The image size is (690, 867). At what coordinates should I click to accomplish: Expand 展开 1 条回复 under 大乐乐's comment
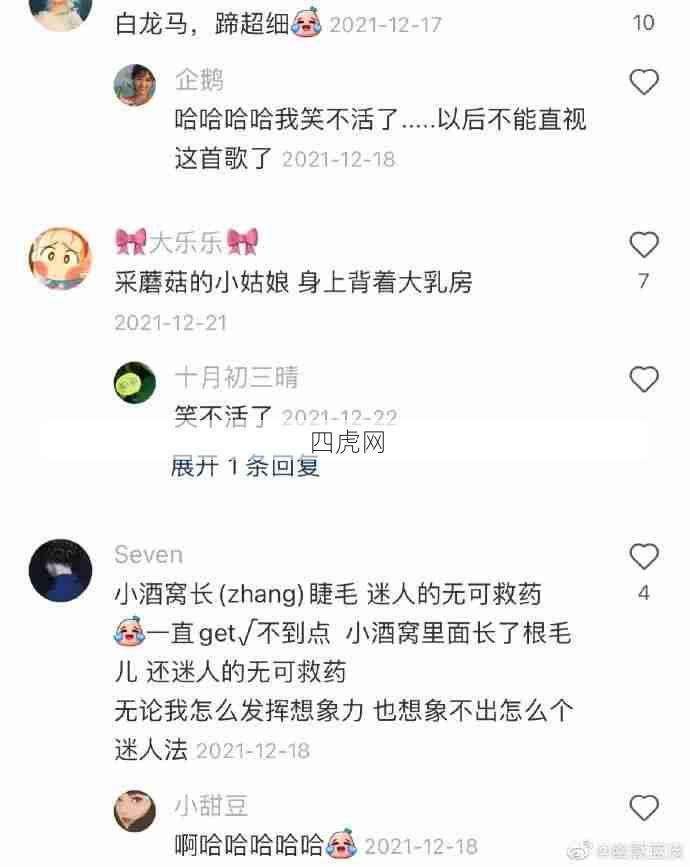point(245,466)
